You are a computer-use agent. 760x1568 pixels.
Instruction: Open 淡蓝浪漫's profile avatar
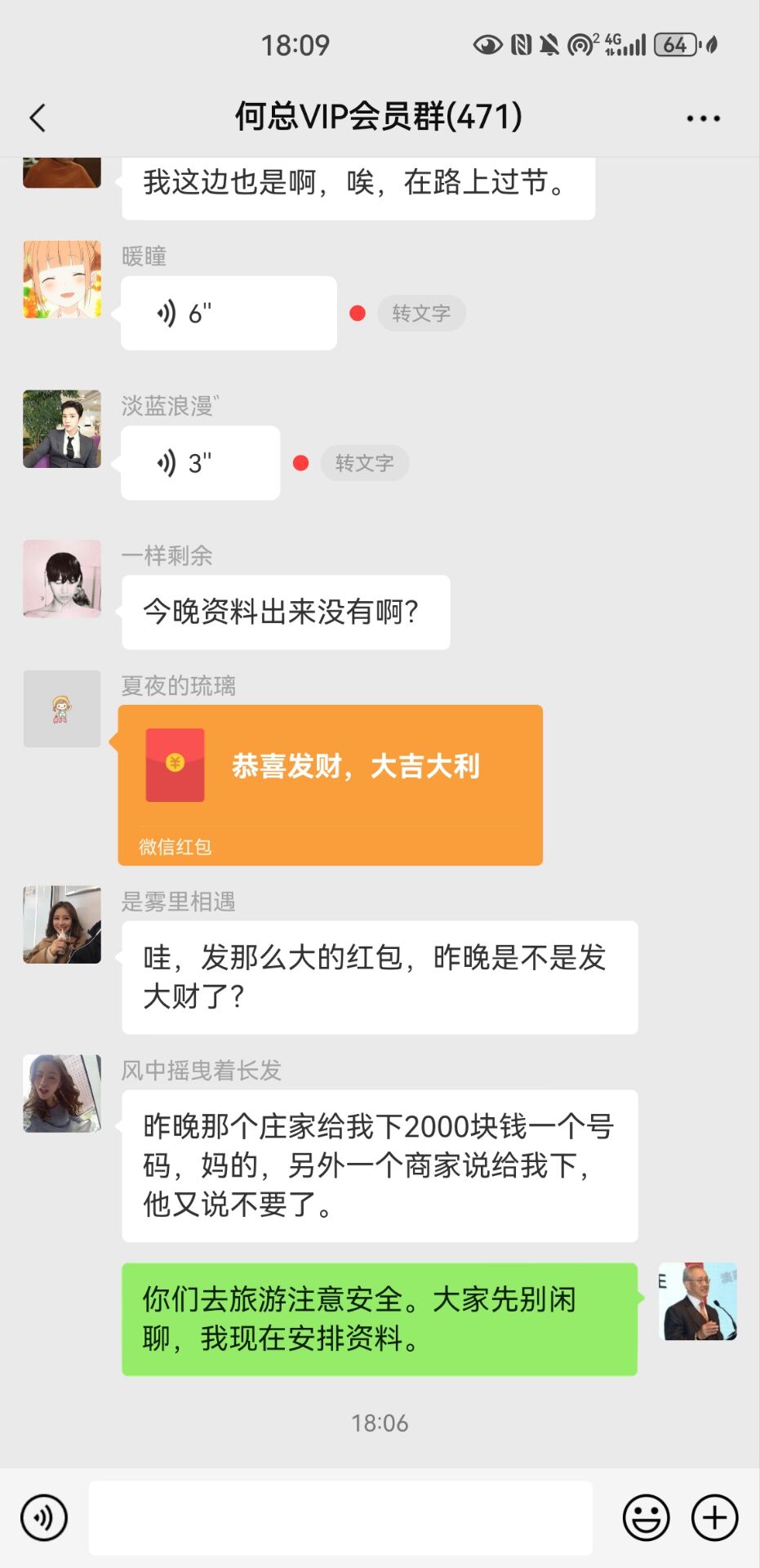point(62,429)
